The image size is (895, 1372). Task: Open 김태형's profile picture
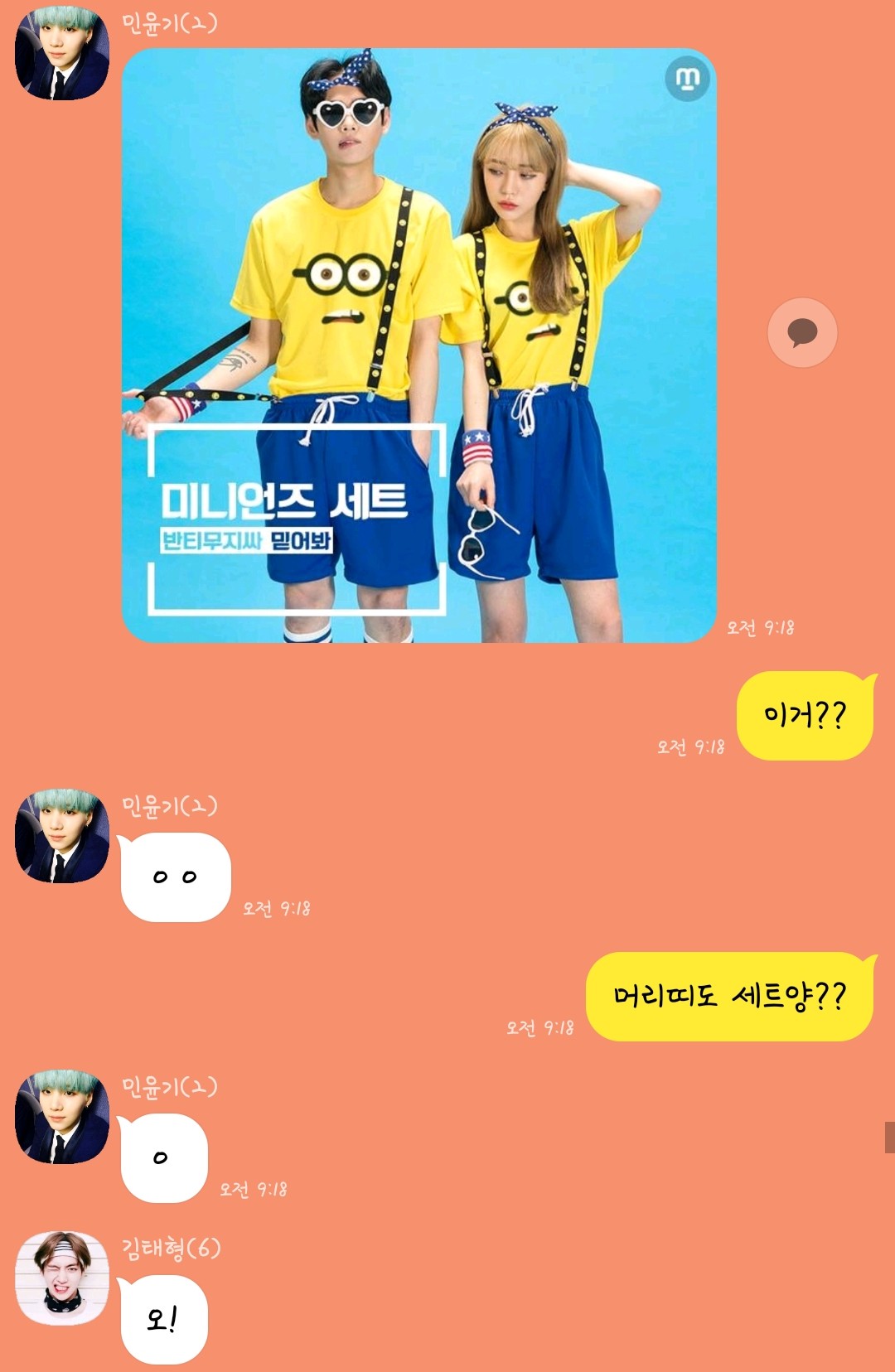pos(62,1278)
